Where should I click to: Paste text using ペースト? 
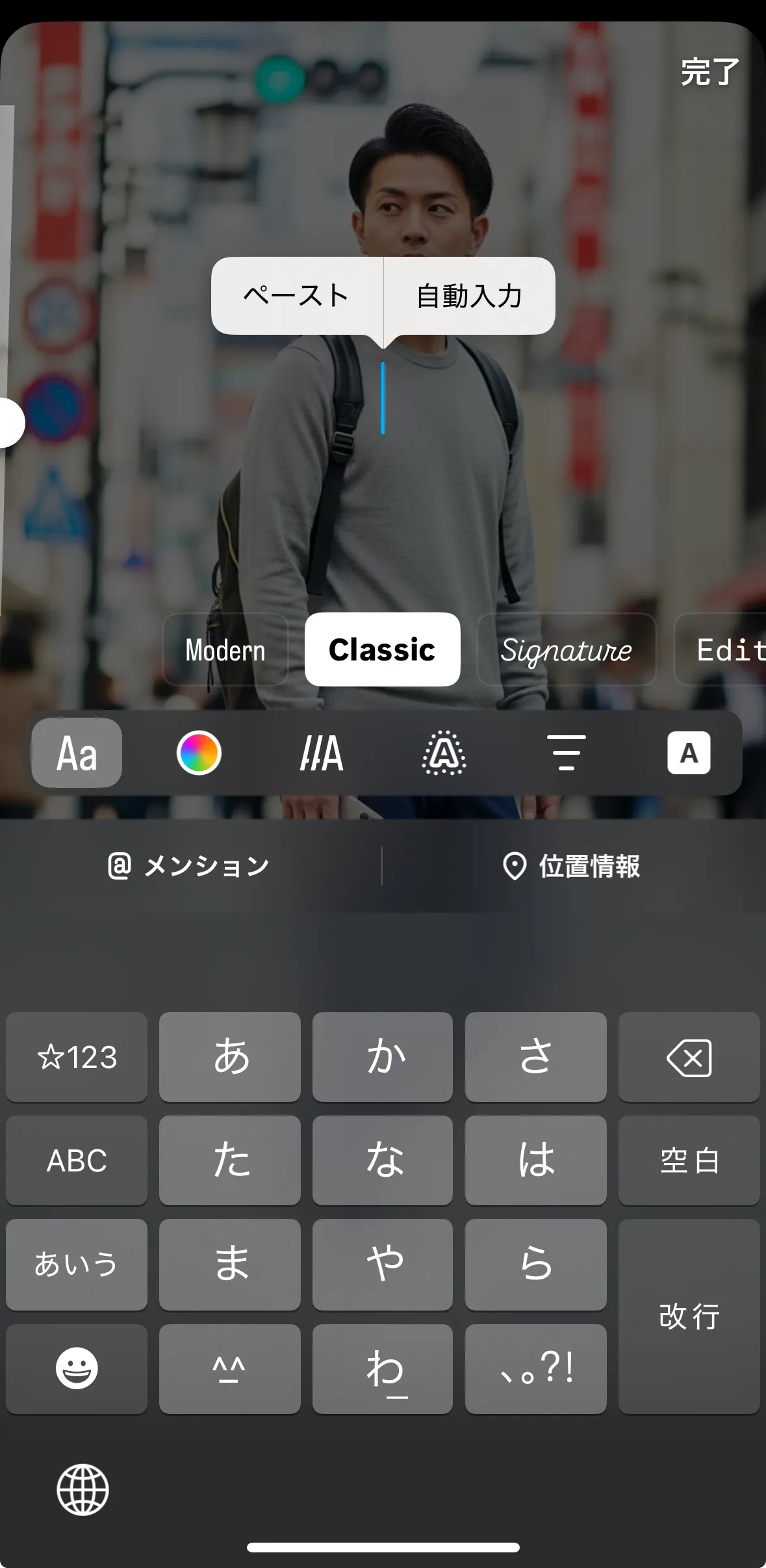pos(296,296)
